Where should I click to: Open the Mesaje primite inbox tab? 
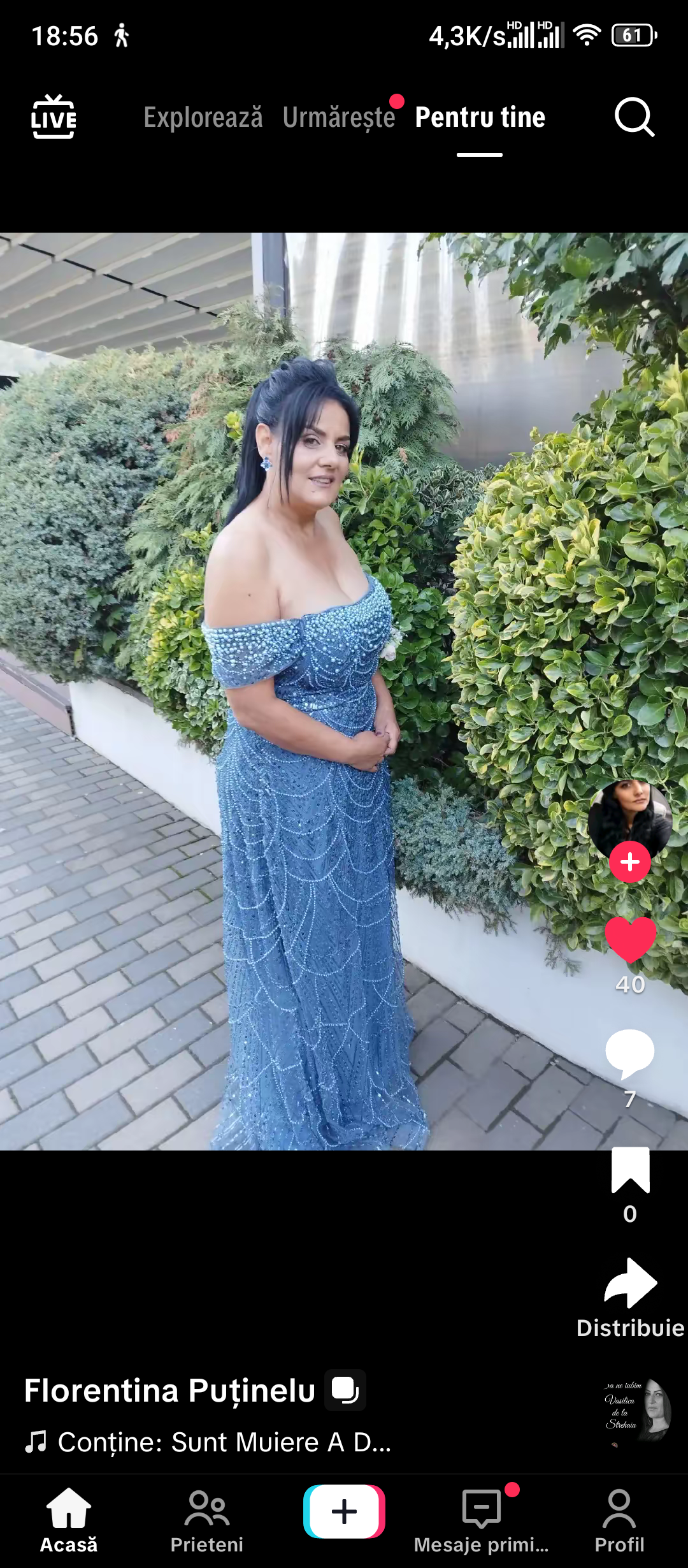pyautogui.click(x=482, y=1520)
